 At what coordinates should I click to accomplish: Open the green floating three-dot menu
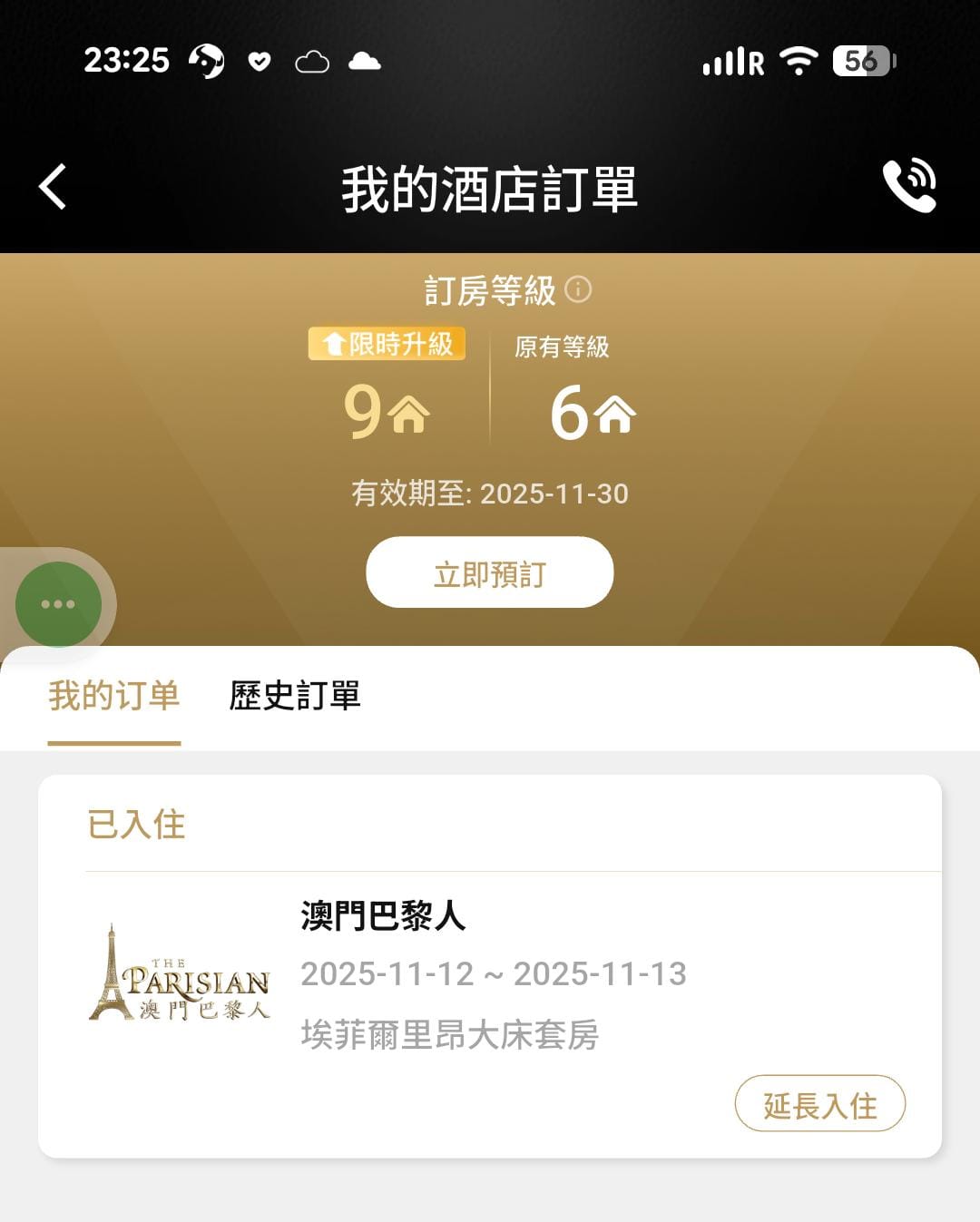58,604
